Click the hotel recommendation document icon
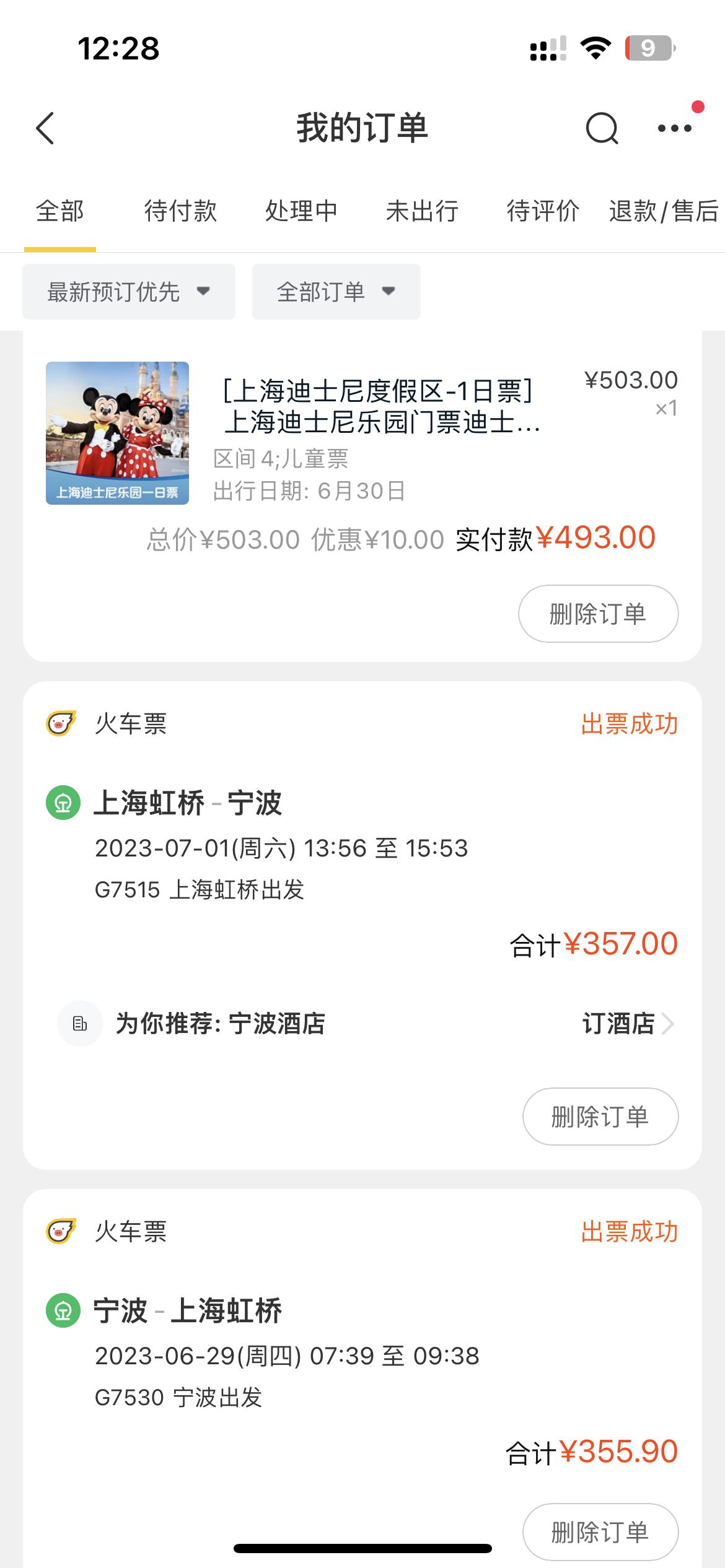725x1568 pixels. pos(81,1023)
